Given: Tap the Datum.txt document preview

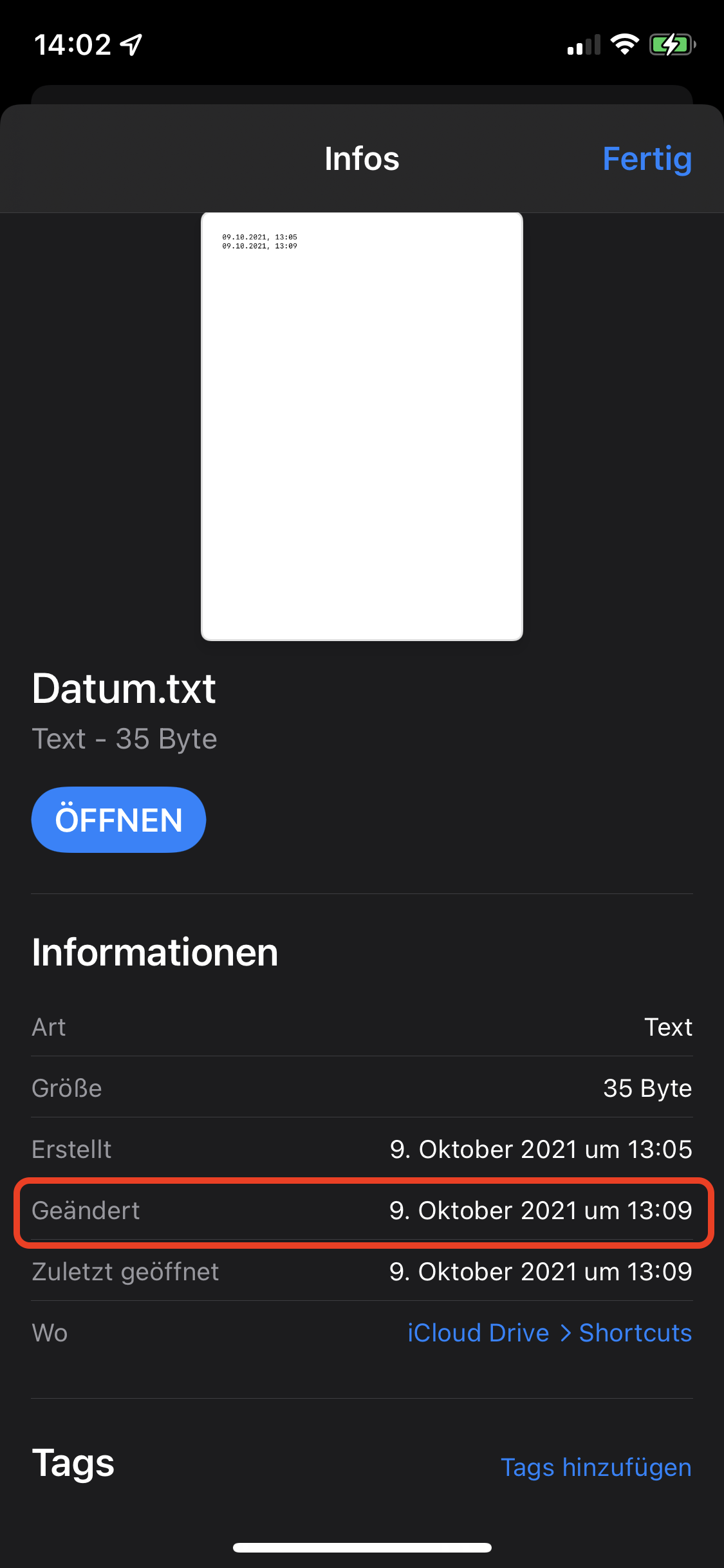Looking at the screenshot, I should [x=362, y=426].
